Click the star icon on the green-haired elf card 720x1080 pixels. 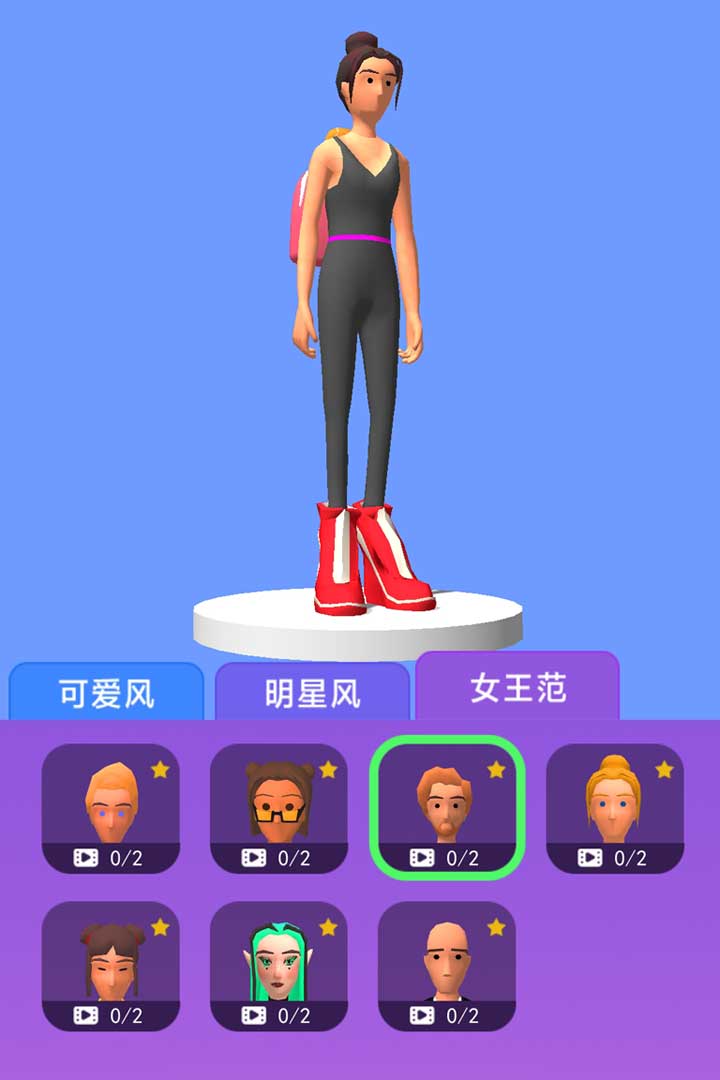coord(330,929)
